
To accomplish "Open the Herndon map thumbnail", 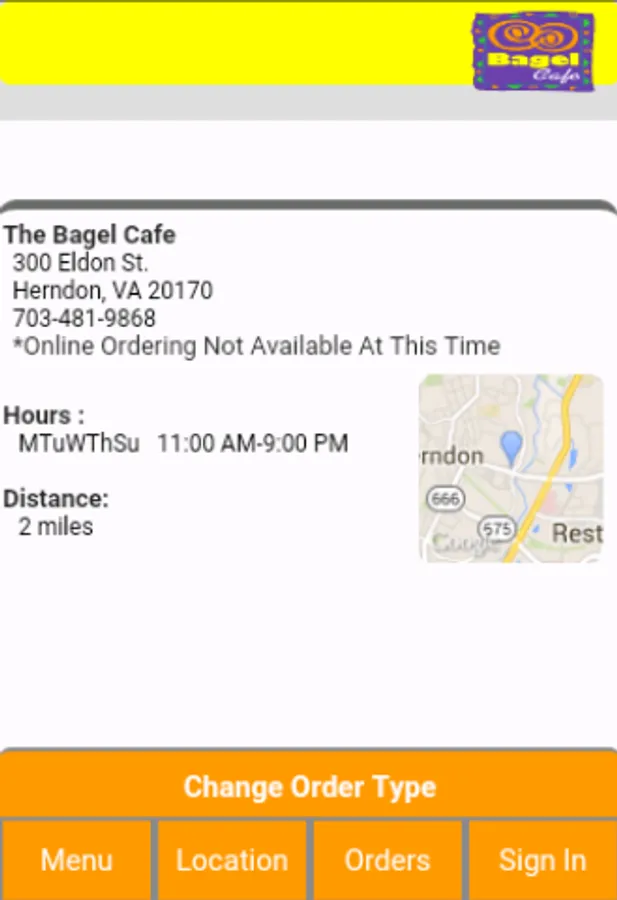I will coord(510,467).
